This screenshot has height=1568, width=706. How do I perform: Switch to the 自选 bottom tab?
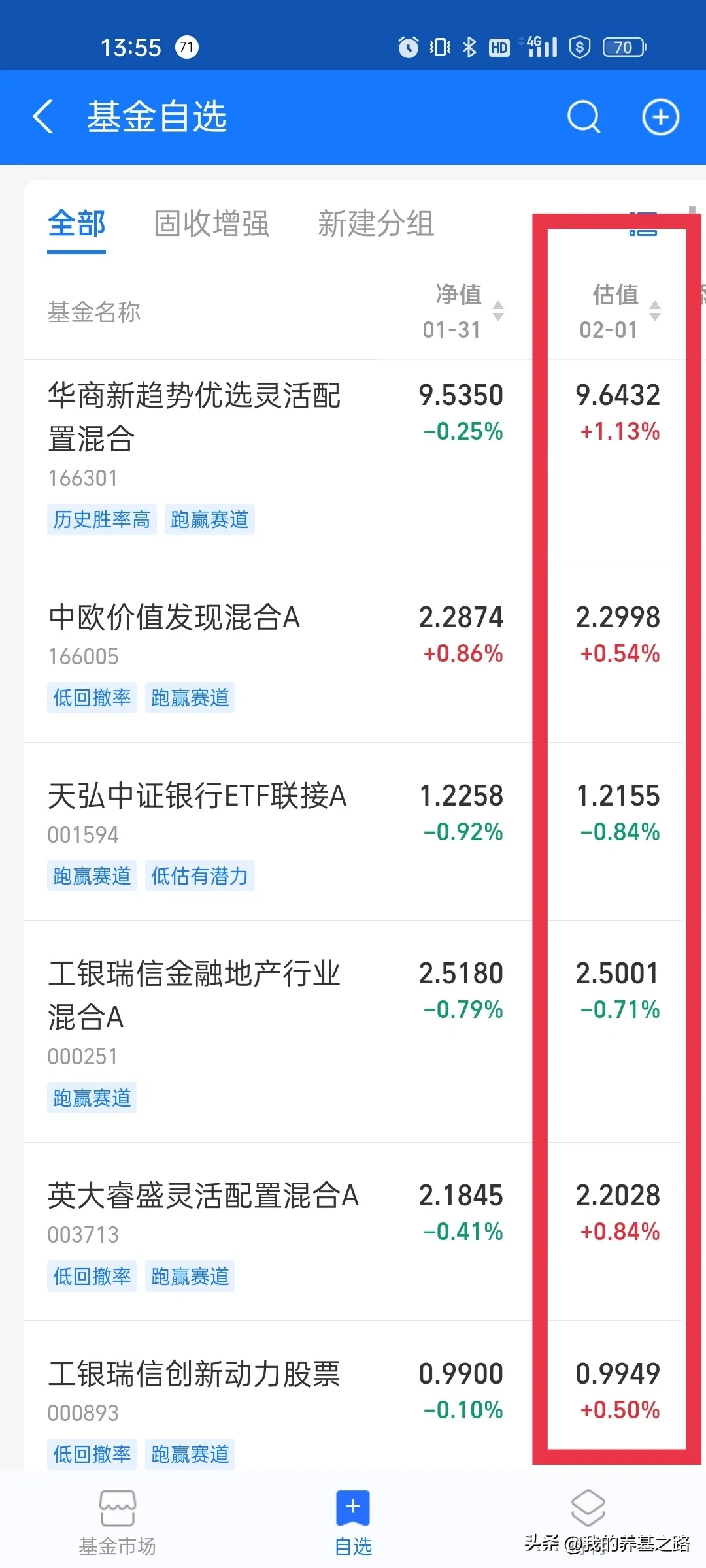353,1522
